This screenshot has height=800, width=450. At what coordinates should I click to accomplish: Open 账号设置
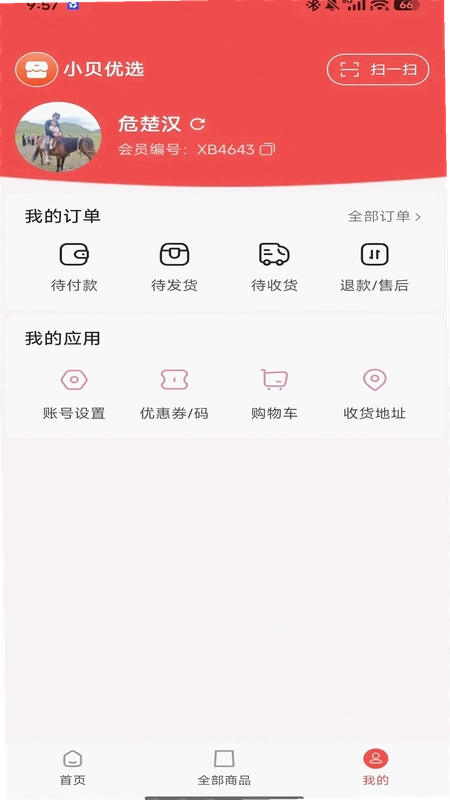click(74, 394)
